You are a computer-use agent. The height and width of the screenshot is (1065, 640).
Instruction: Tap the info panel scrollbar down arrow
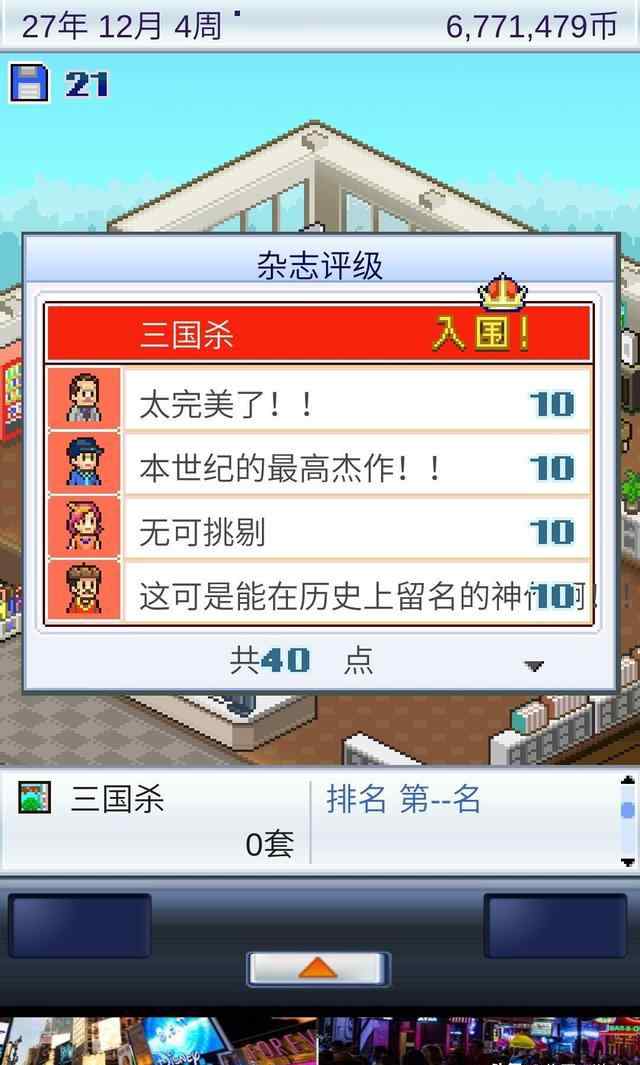[627, 860]
